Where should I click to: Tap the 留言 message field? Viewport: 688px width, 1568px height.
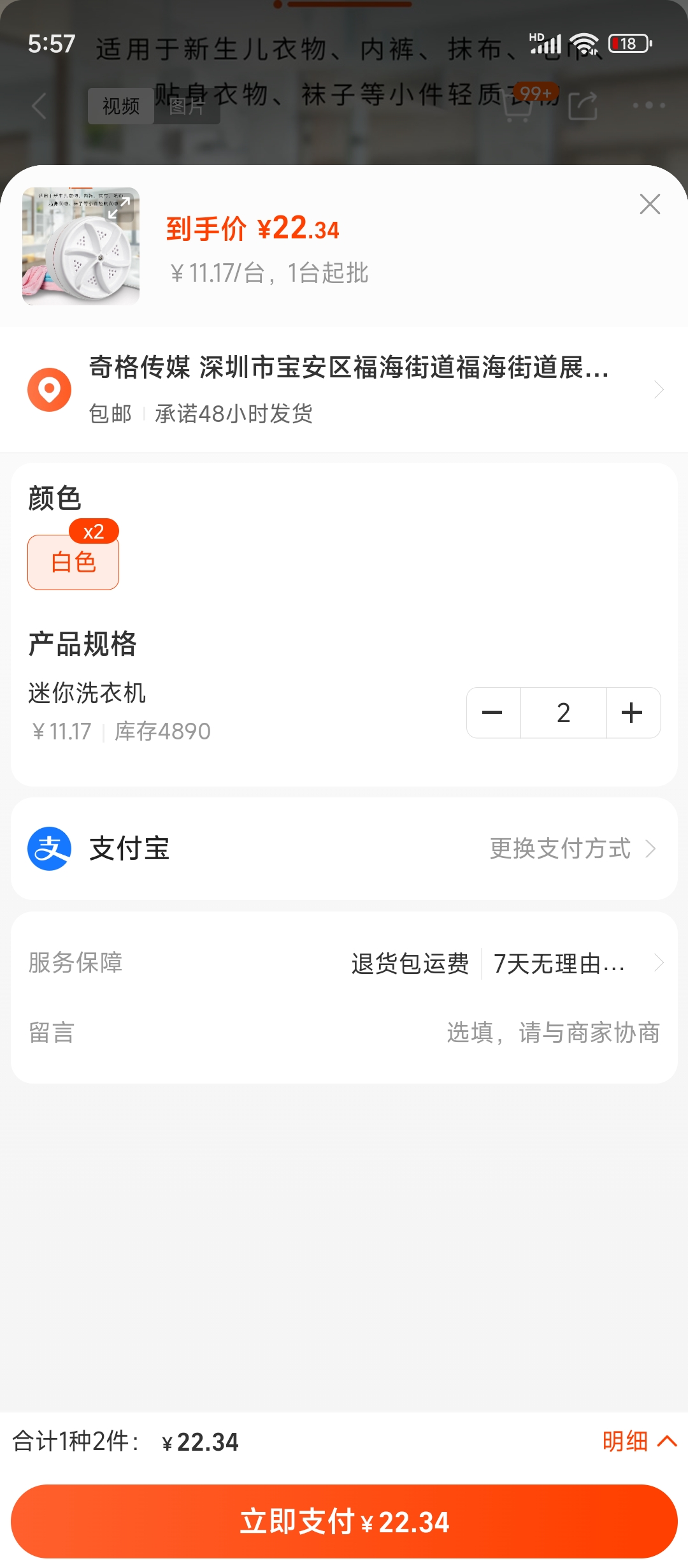552,1033
